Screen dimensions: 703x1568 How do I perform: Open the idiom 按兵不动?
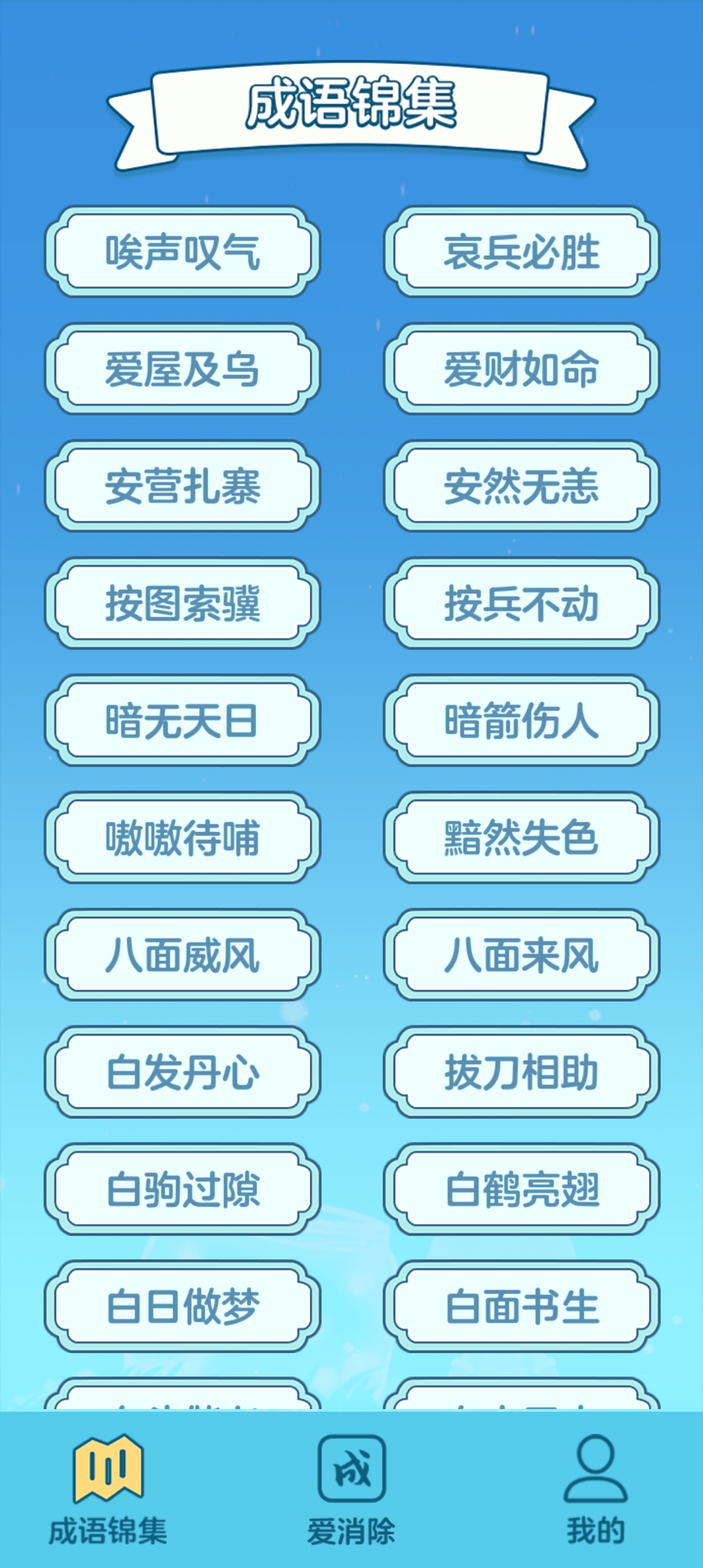[x=521, y=604]
